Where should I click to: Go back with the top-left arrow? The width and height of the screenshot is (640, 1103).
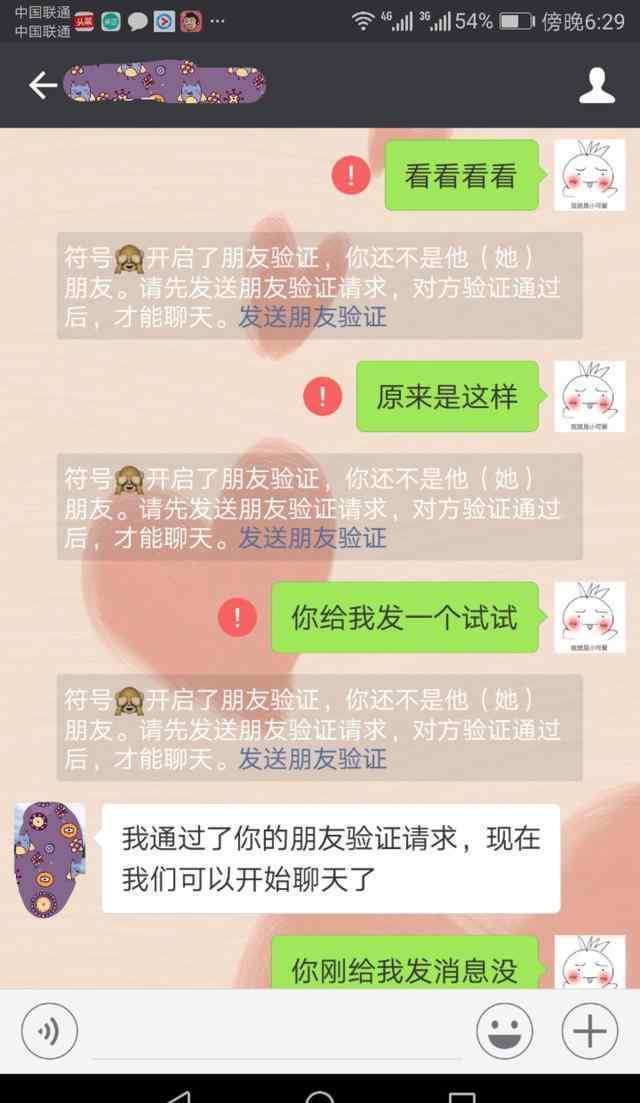(x=42, y=85)
